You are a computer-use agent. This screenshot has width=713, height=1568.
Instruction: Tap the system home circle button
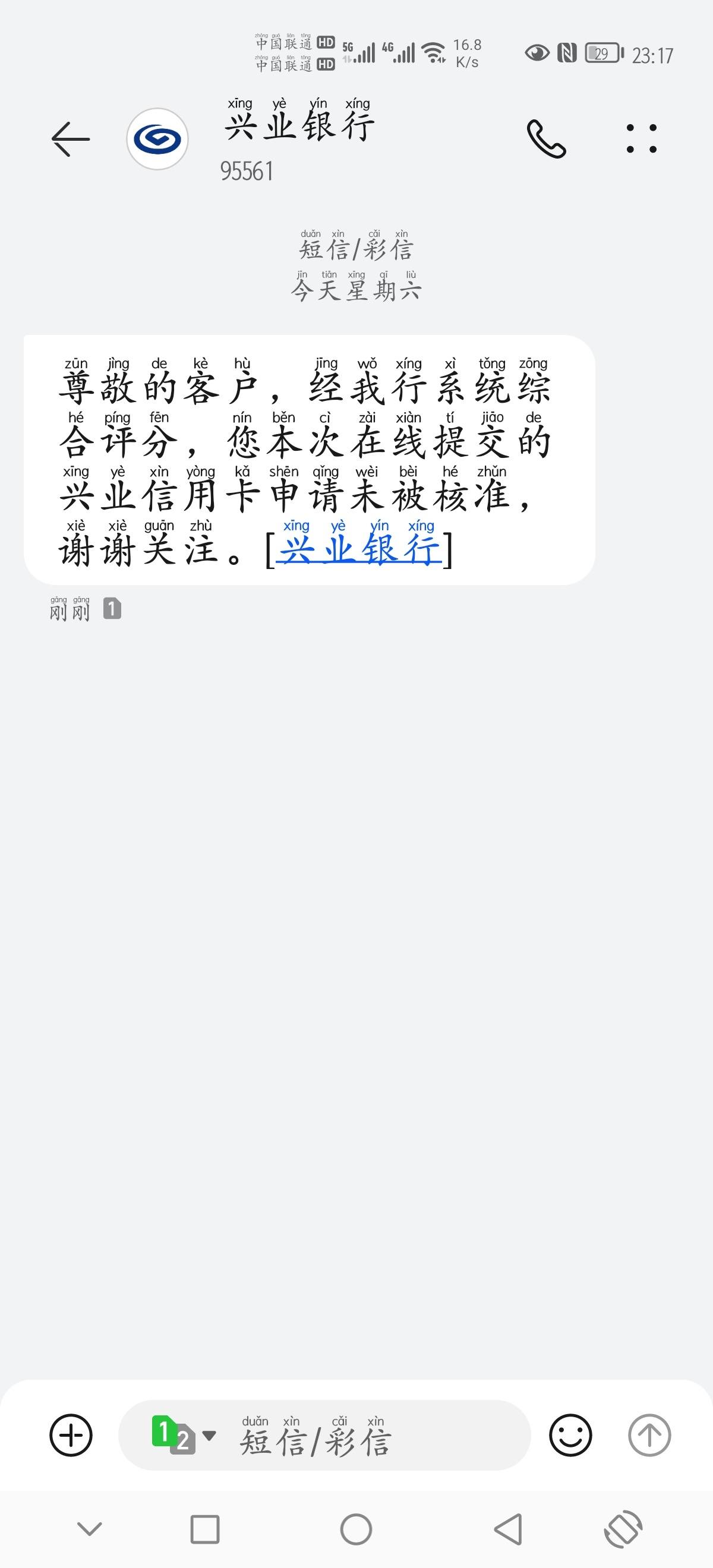[356, 1529]
